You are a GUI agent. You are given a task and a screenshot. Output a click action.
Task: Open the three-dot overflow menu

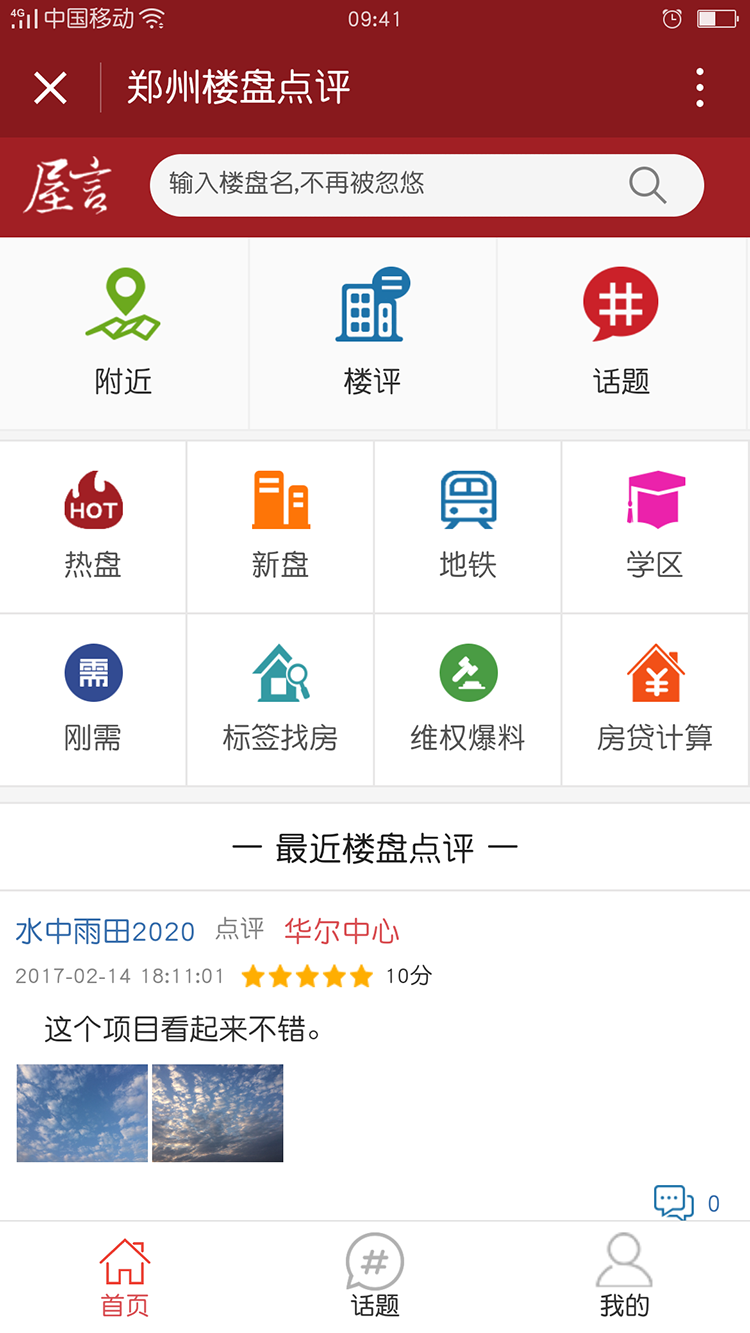(700, 88)
